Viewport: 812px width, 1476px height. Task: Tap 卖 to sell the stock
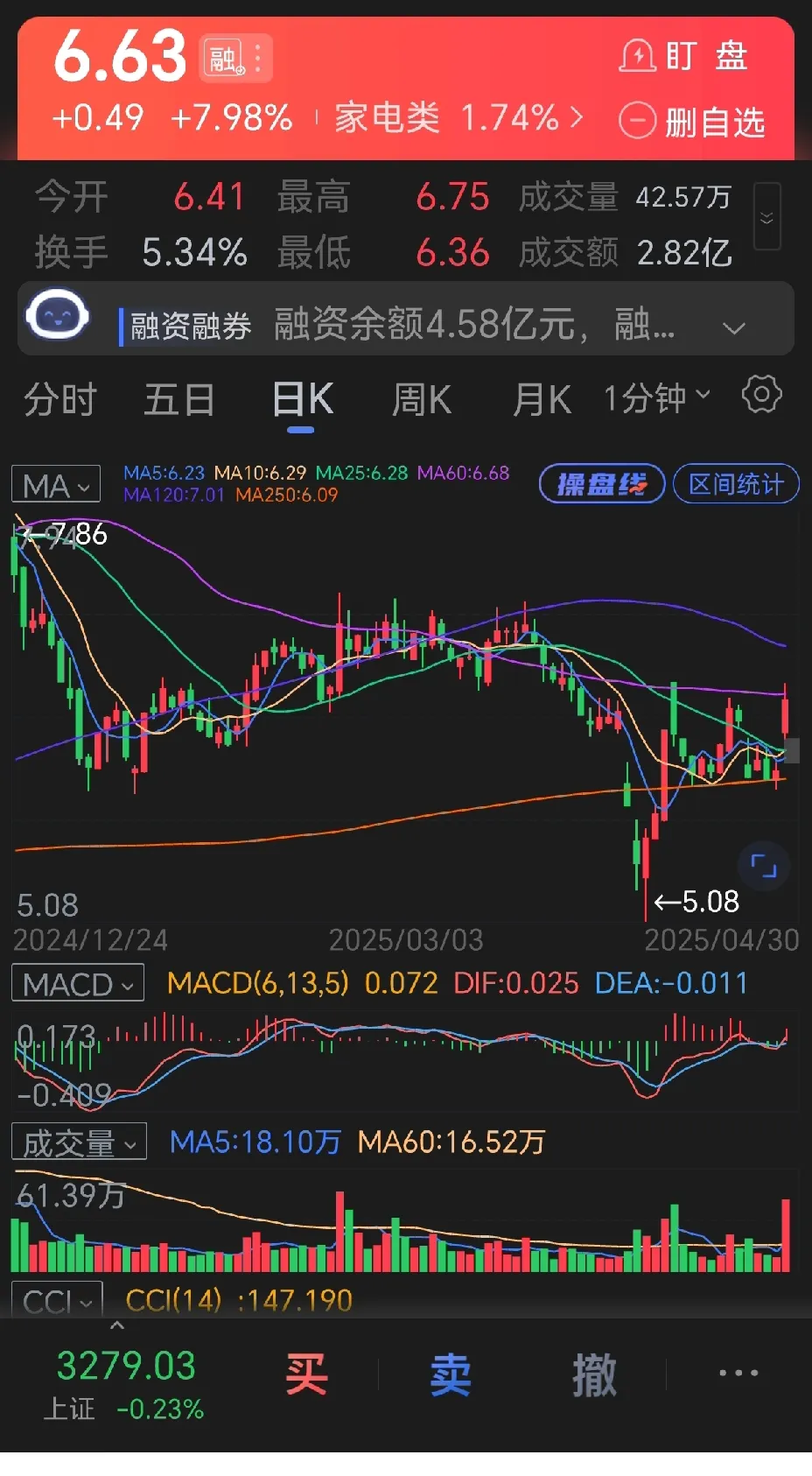[451, 1374]
